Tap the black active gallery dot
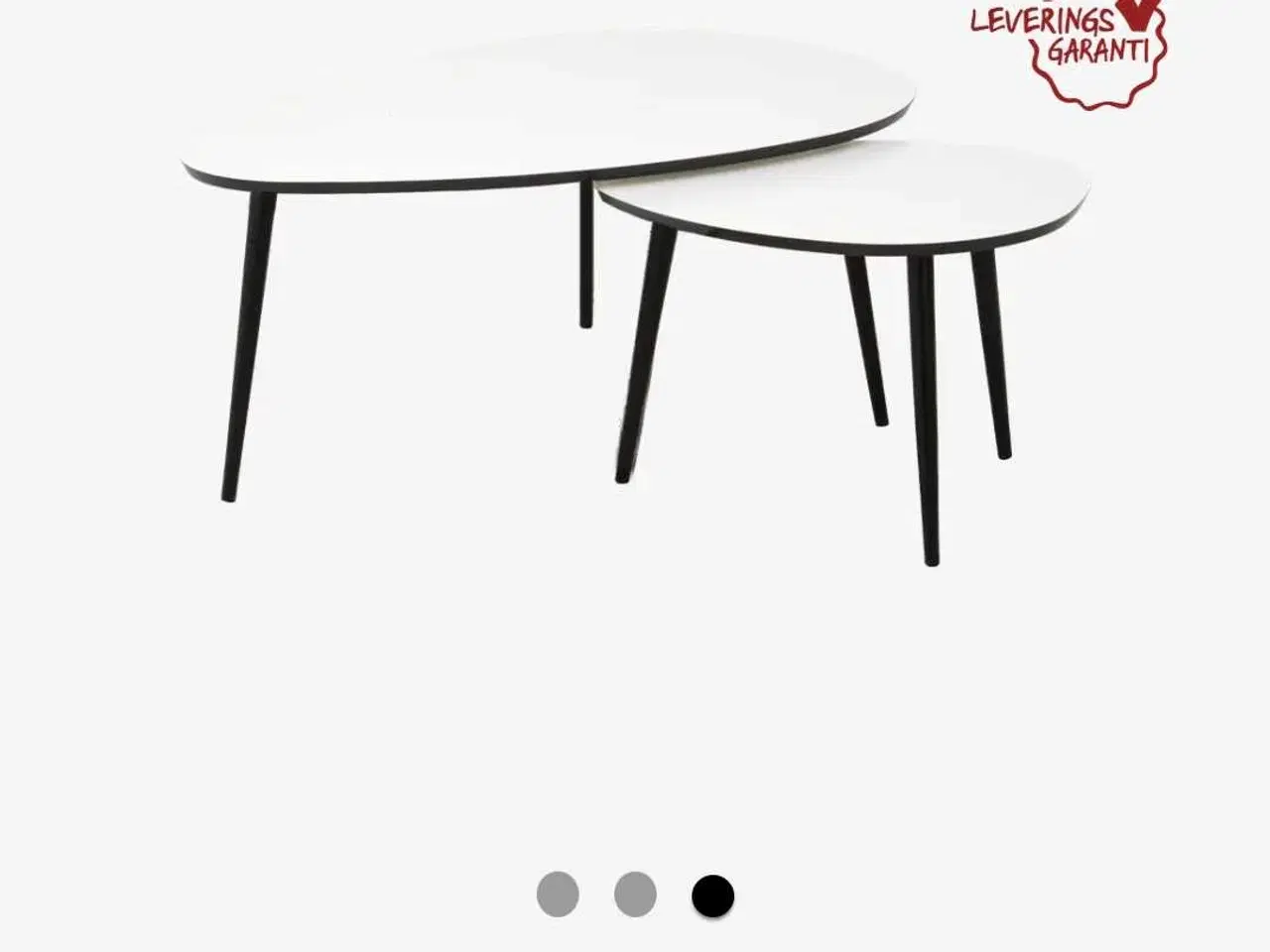This screenshot has width=1270, height=952. click(712, 895)
